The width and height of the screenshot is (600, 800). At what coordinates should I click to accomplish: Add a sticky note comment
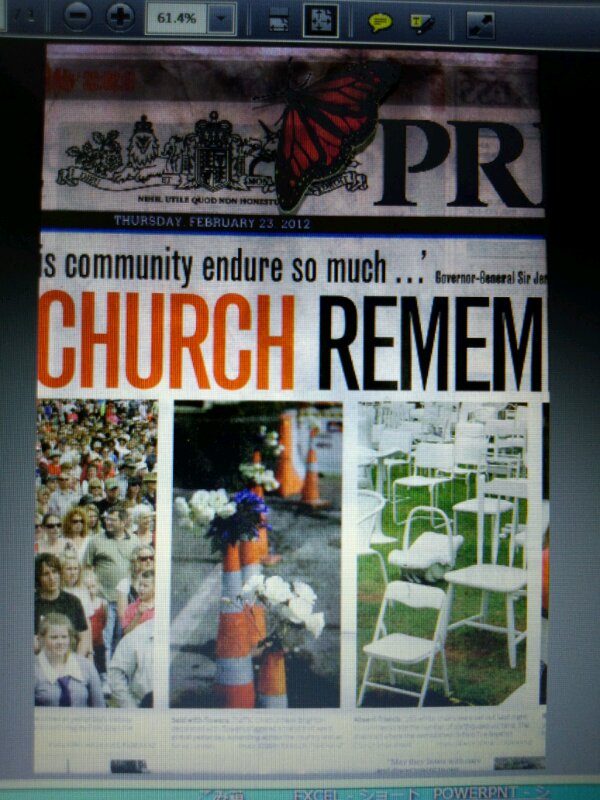pyautogui.click(x=380, y=21)
